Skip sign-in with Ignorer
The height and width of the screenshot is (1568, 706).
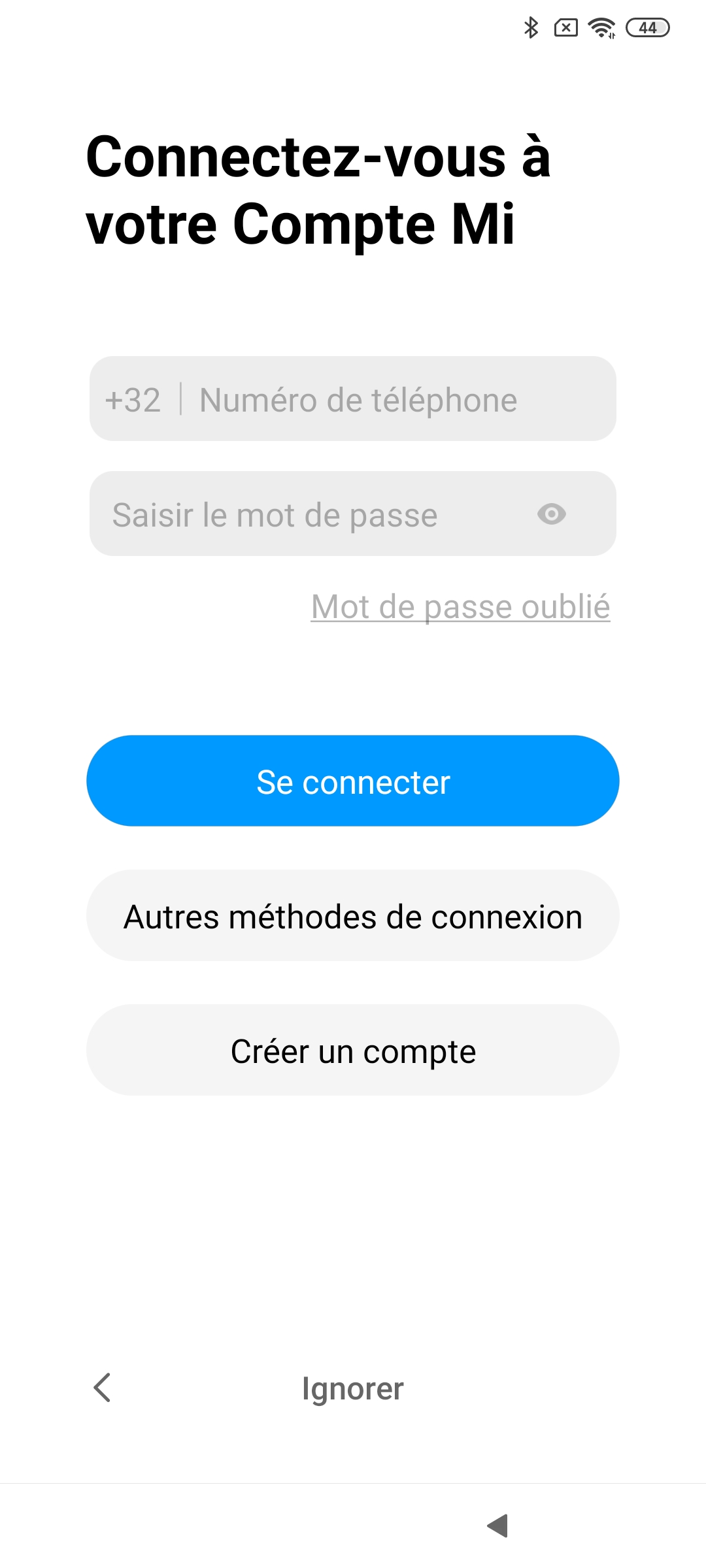point(353,1388)
